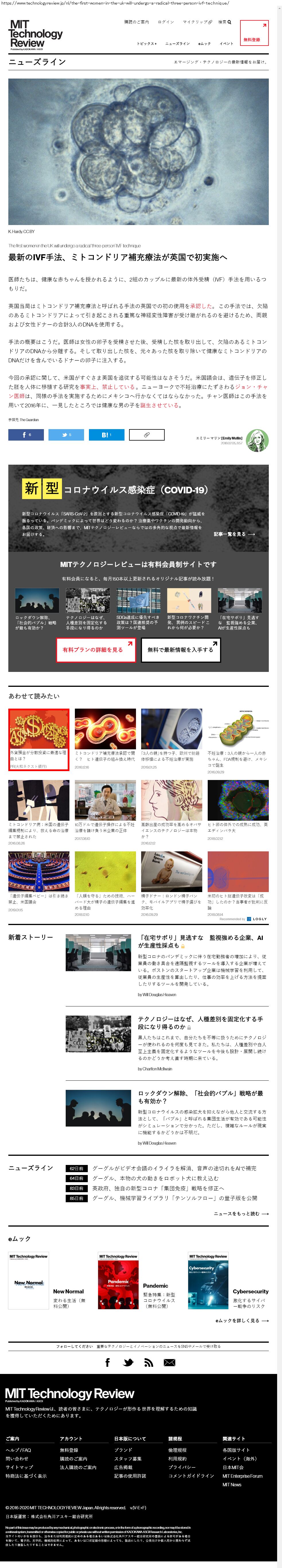View 記事一覧を見る for COVID-19
This screenshot has height=1568, width=282.
[x=234, y=534]
